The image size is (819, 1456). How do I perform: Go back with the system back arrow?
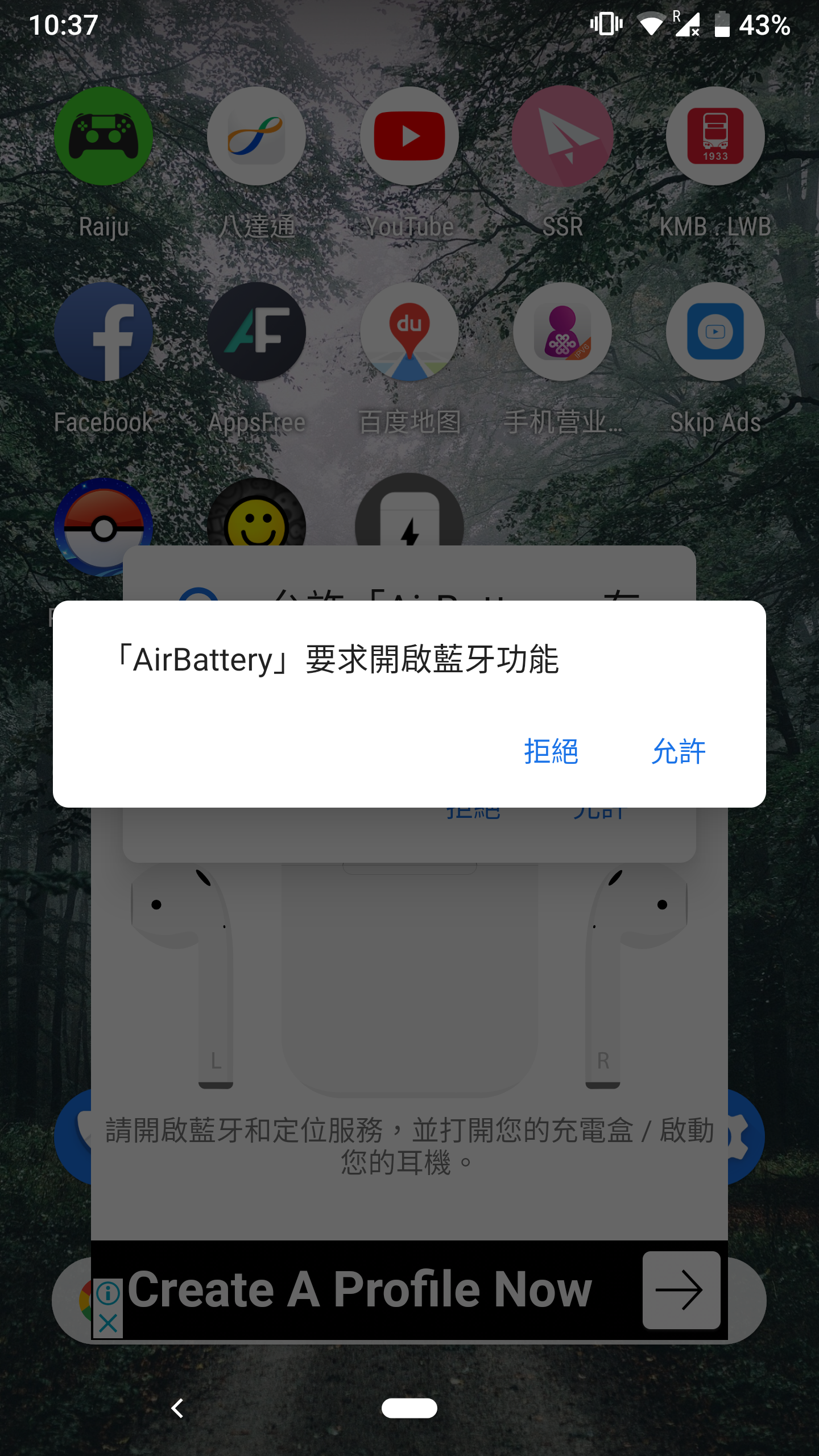click(x=177, y=1408)
